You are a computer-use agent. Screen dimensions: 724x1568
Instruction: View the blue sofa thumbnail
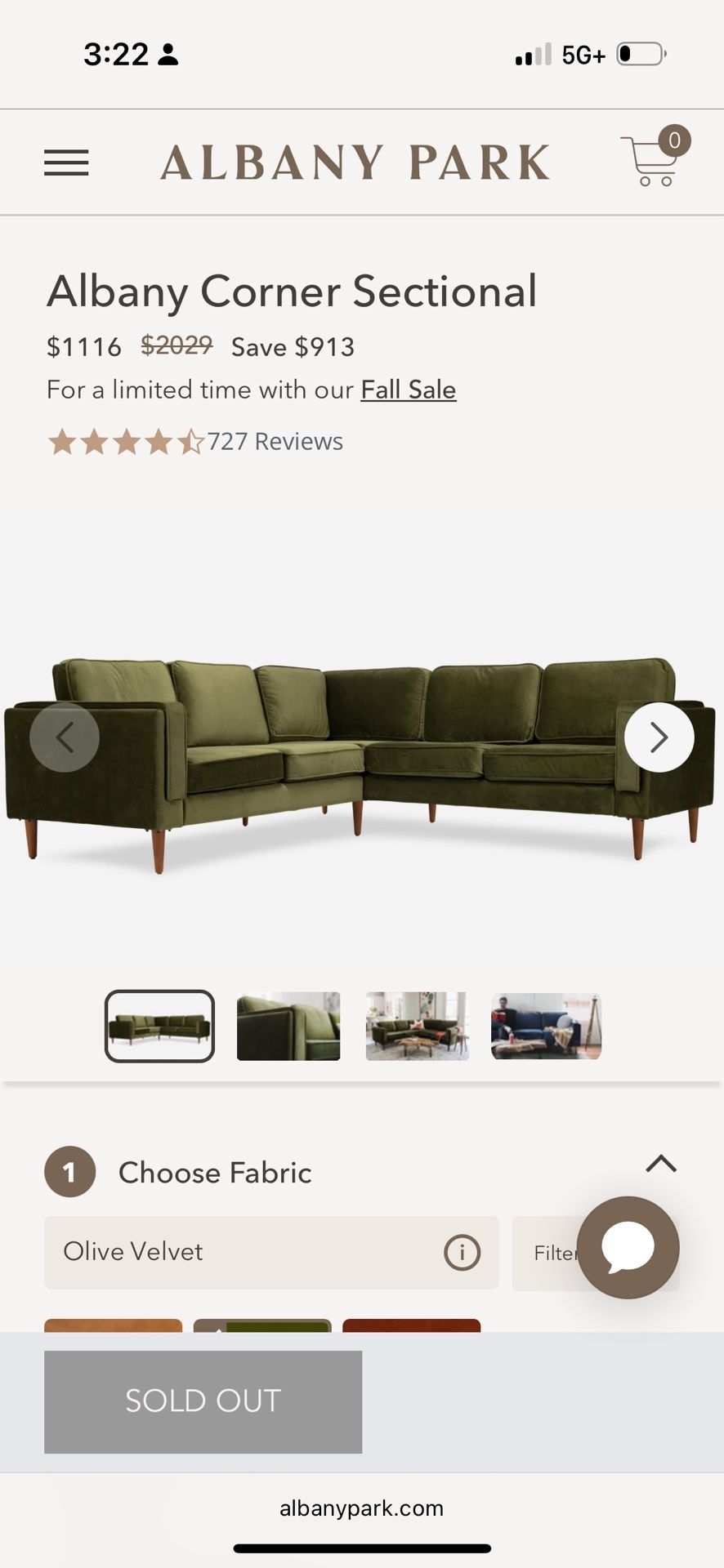(546, 1026)
